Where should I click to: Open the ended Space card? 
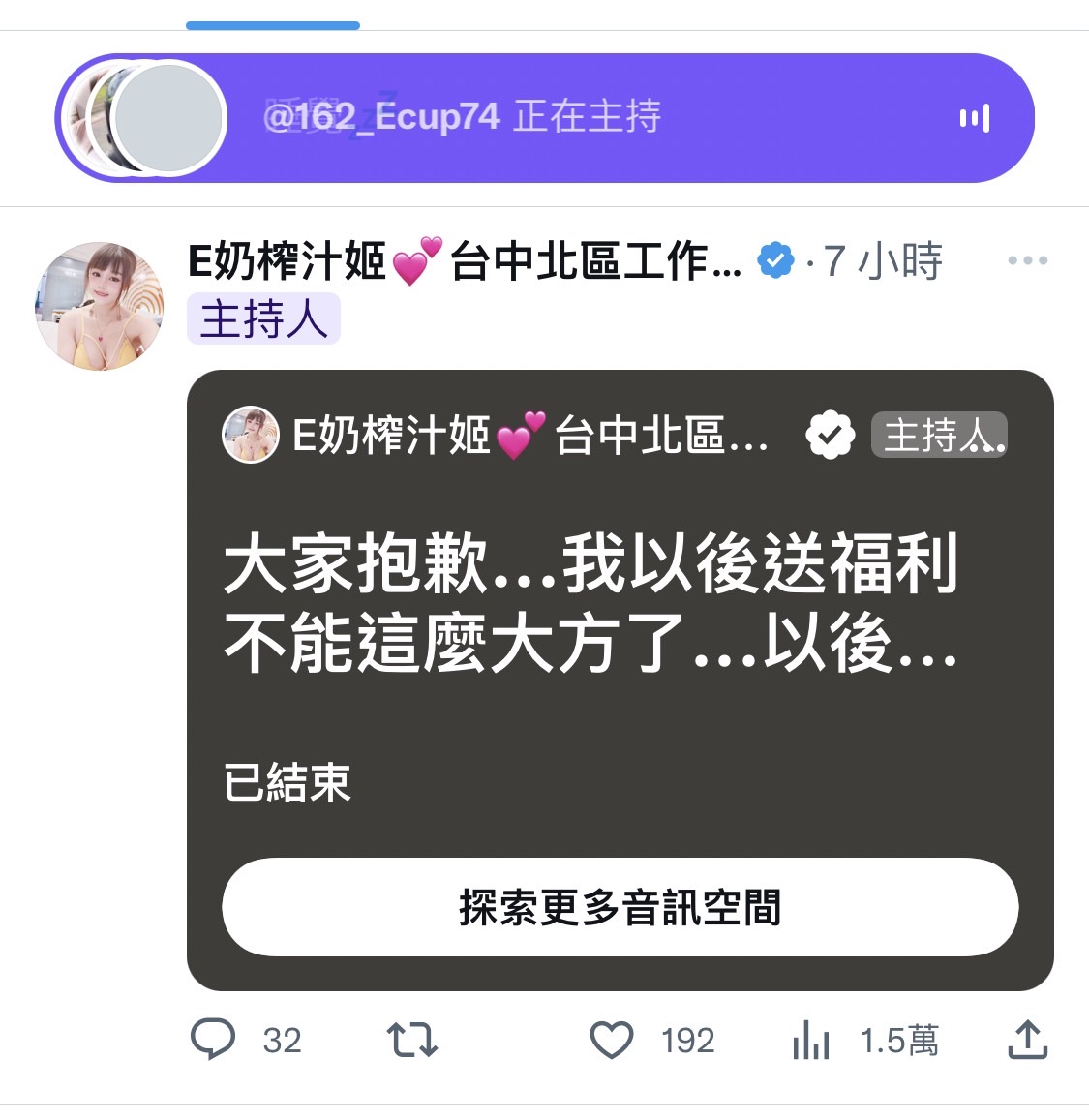pos(620,620)
